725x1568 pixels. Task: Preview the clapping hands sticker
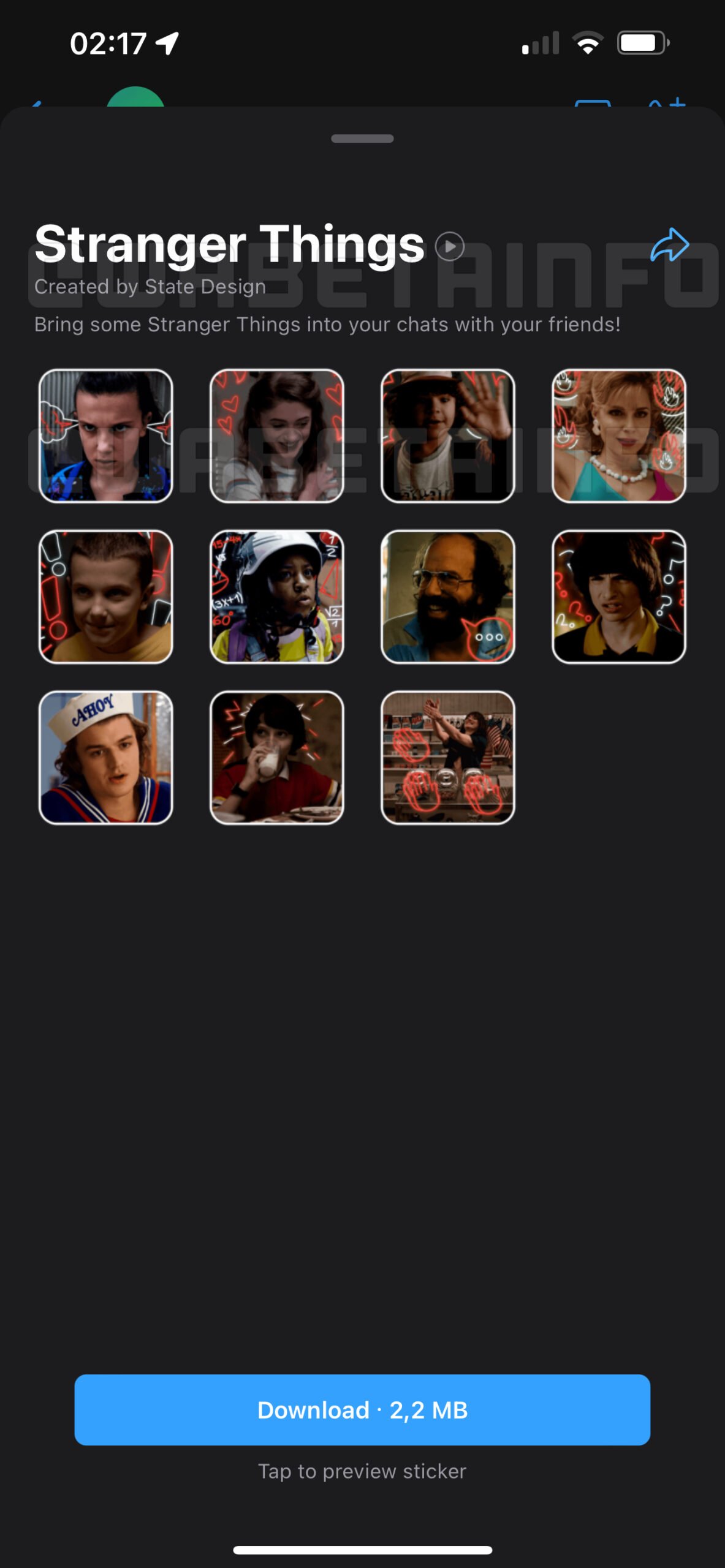[447, 758]
